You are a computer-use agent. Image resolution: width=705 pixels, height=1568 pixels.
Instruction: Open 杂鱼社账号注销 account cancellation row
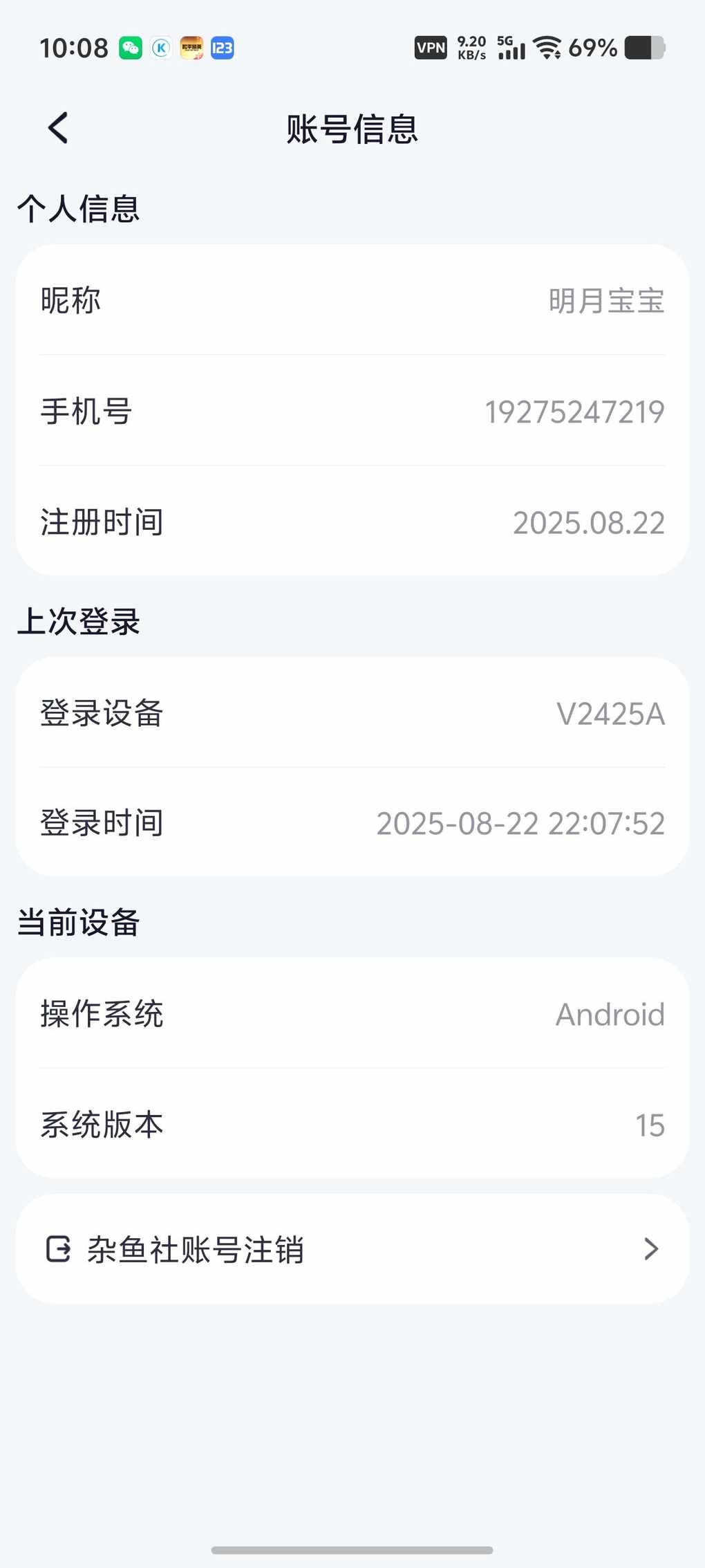[352, 1249]
